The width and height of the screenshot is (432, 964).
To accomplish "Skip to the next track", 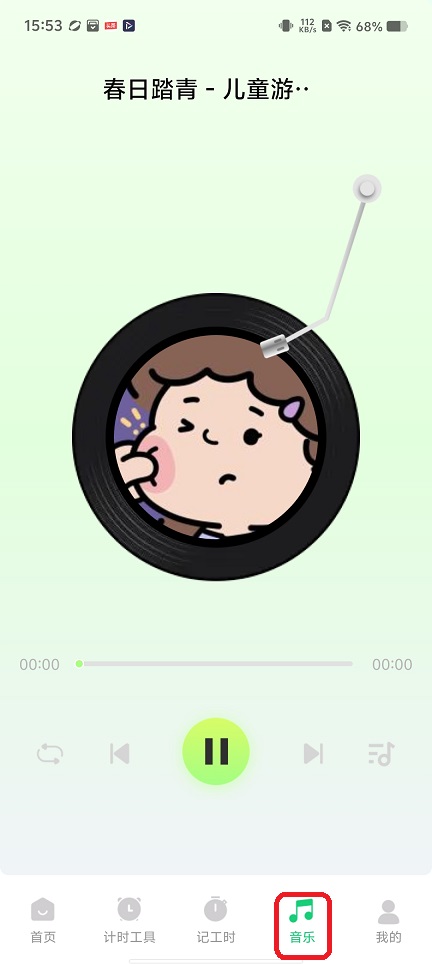I will coord(313,753).
